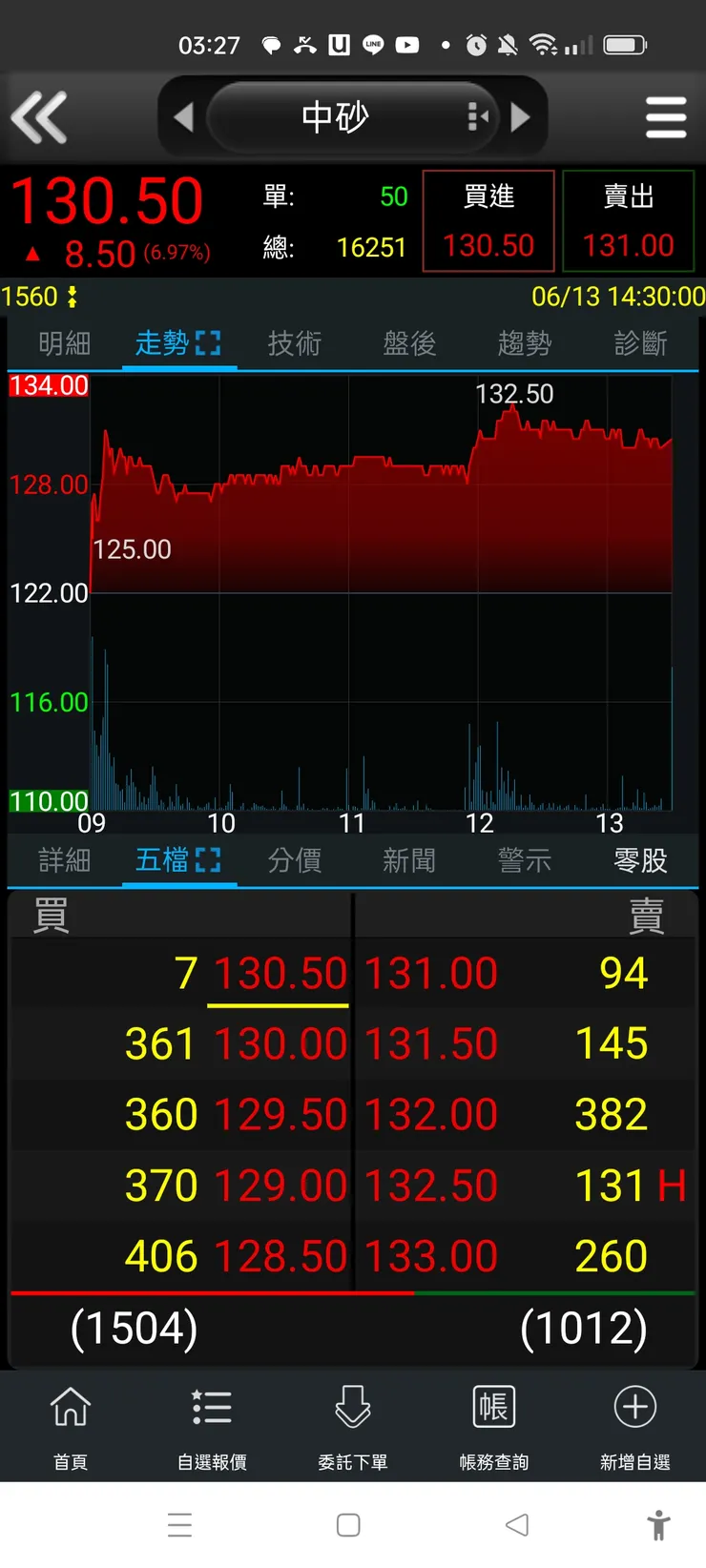Viewport: 706px width, 1568px height.
Task: Tap the red-green bid-ask strength bar
Action: 353,1292
